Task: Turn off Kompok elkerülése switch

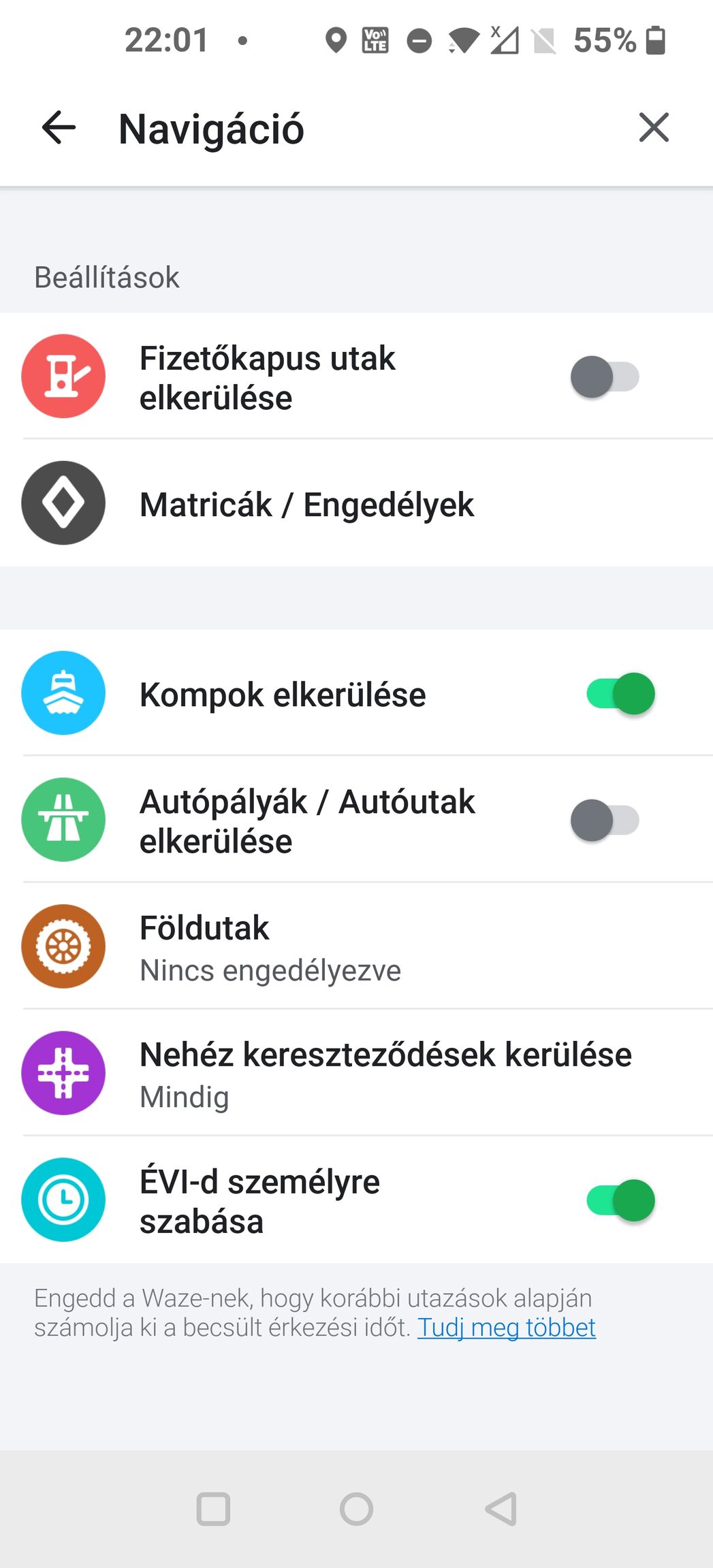Action: click(x=620, y=694)
